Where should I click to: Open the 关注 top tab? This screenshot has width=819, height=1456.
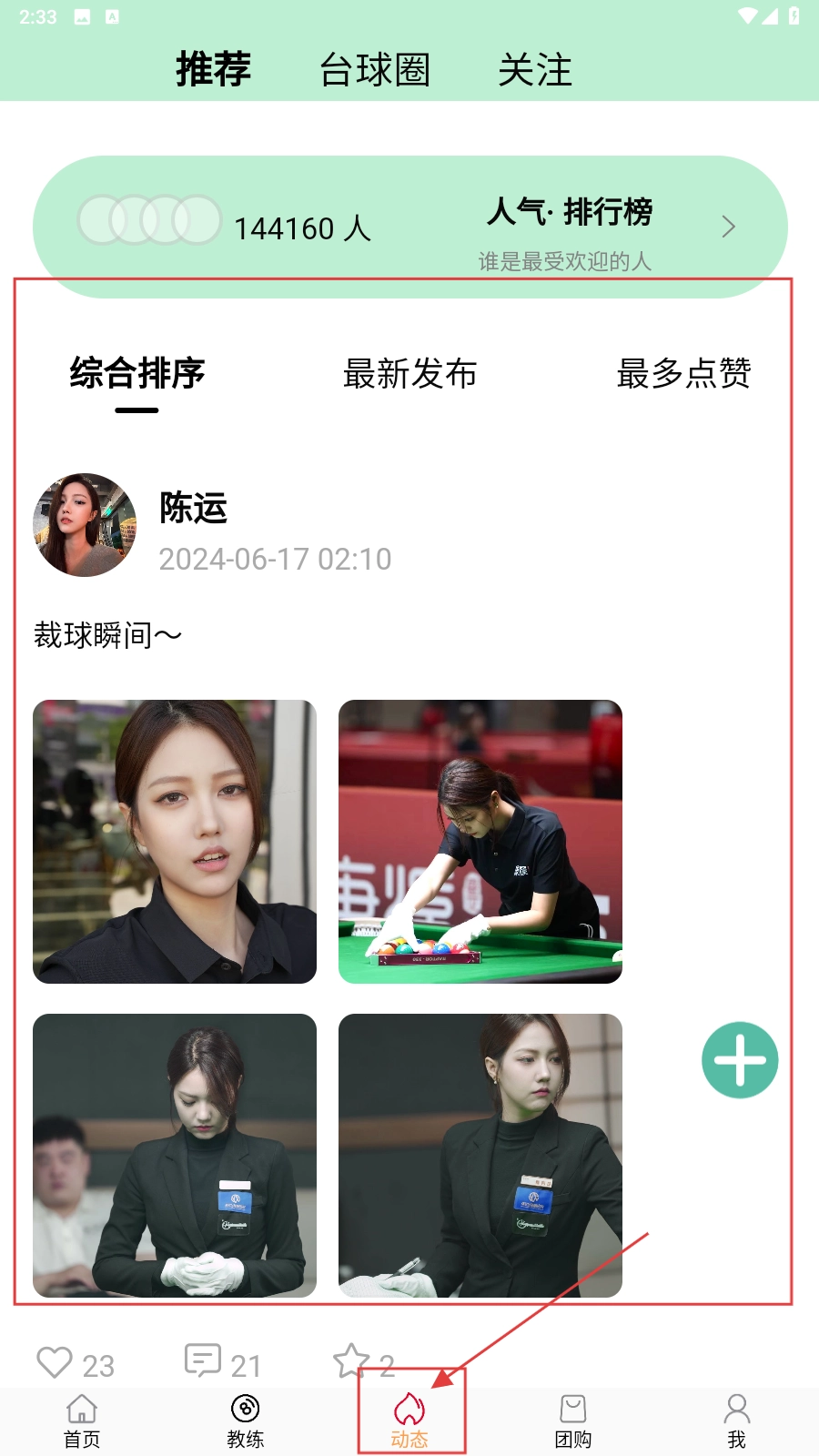[535, 70]
